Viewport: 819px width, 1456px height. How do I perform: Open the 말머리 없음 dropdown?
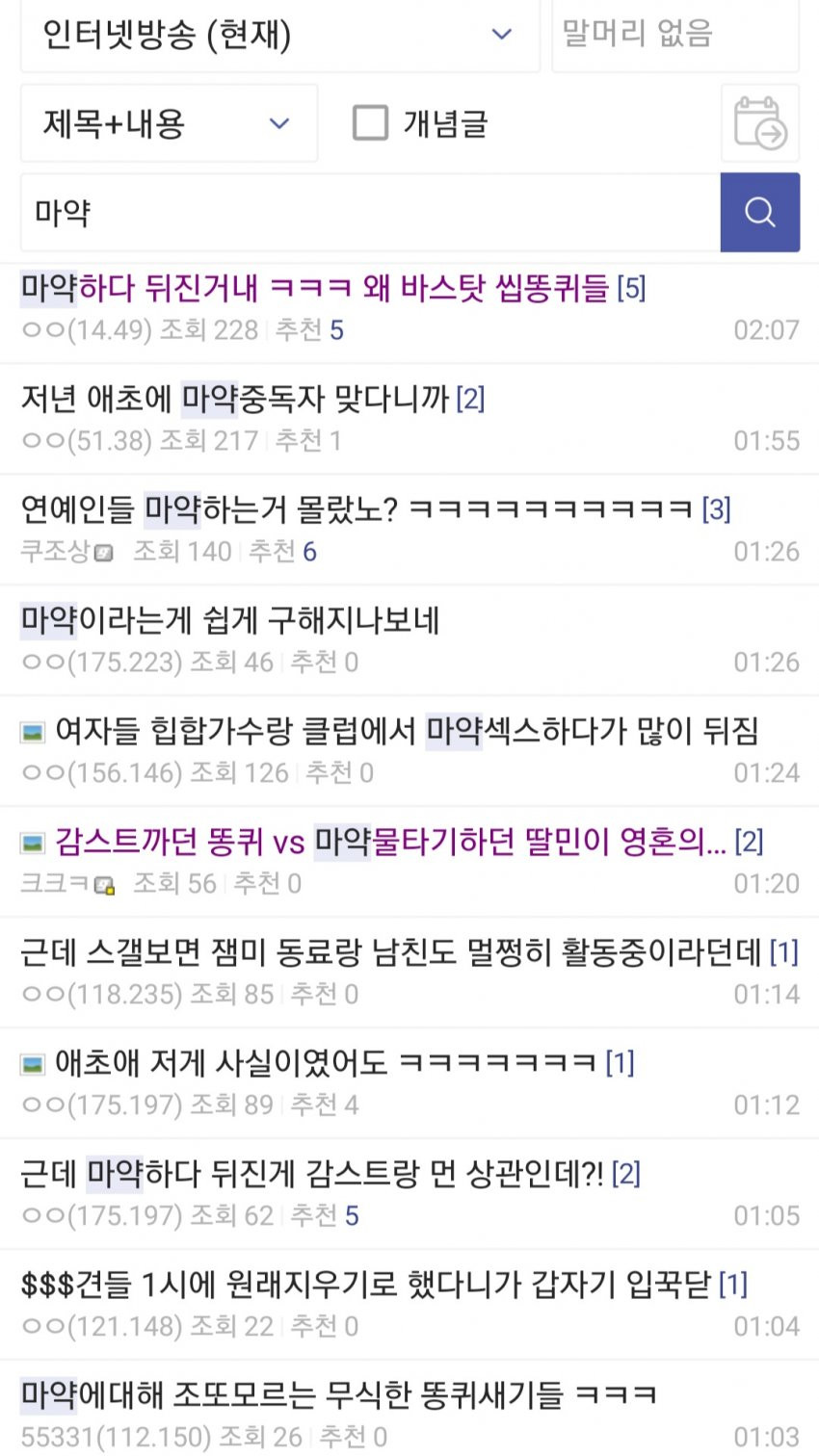pyautogui.click(x=674, y=35)
